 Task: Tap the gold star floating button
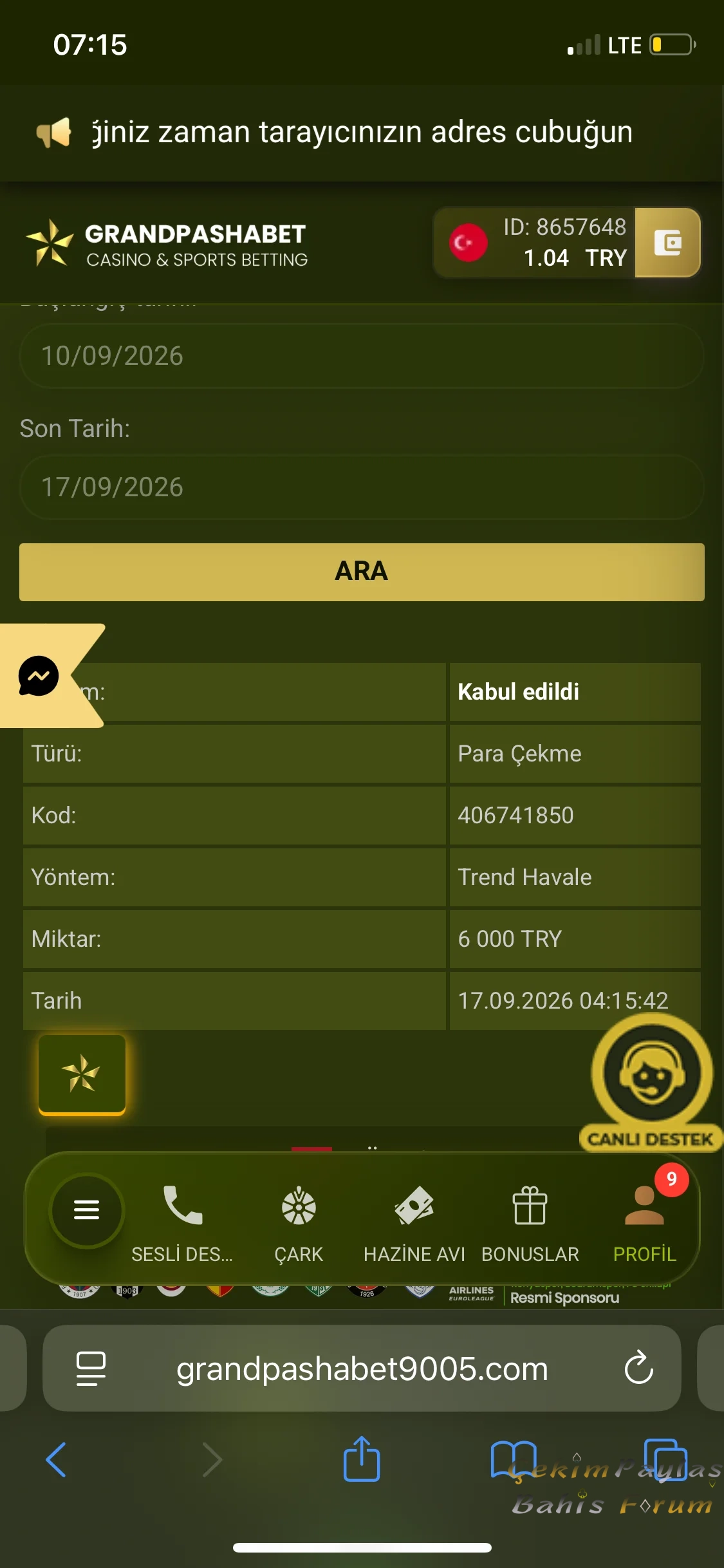pos(82,1074)
